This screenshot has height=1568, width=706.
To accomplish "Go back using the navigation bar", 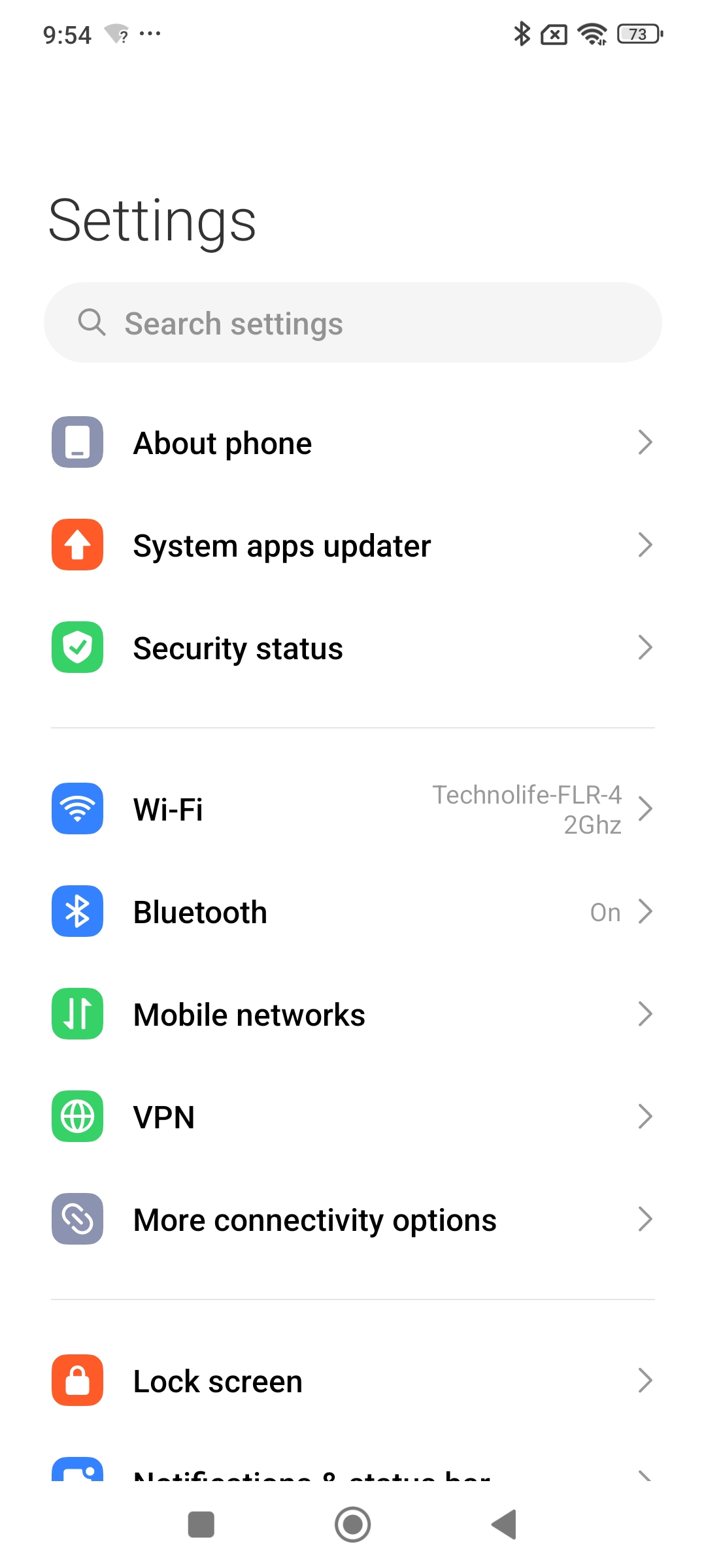I will coord(504,1525).
